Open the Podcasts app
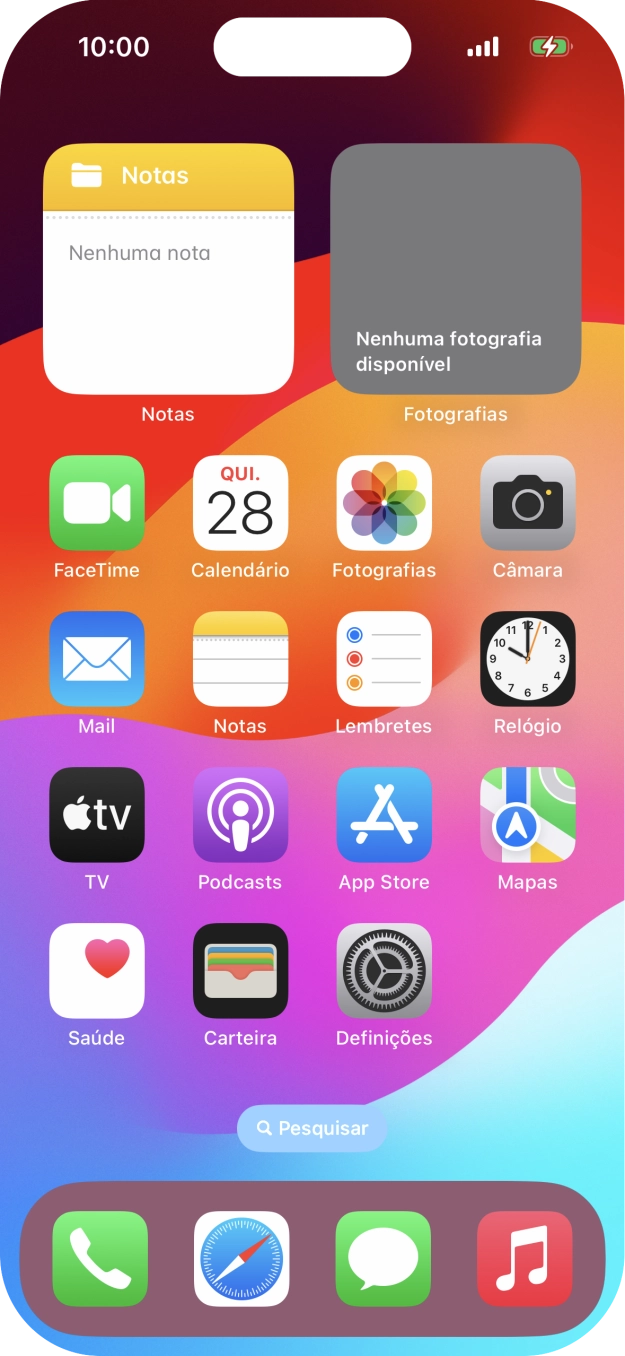625x1356 pixels. pyautogui.click(x=240, y=815)
